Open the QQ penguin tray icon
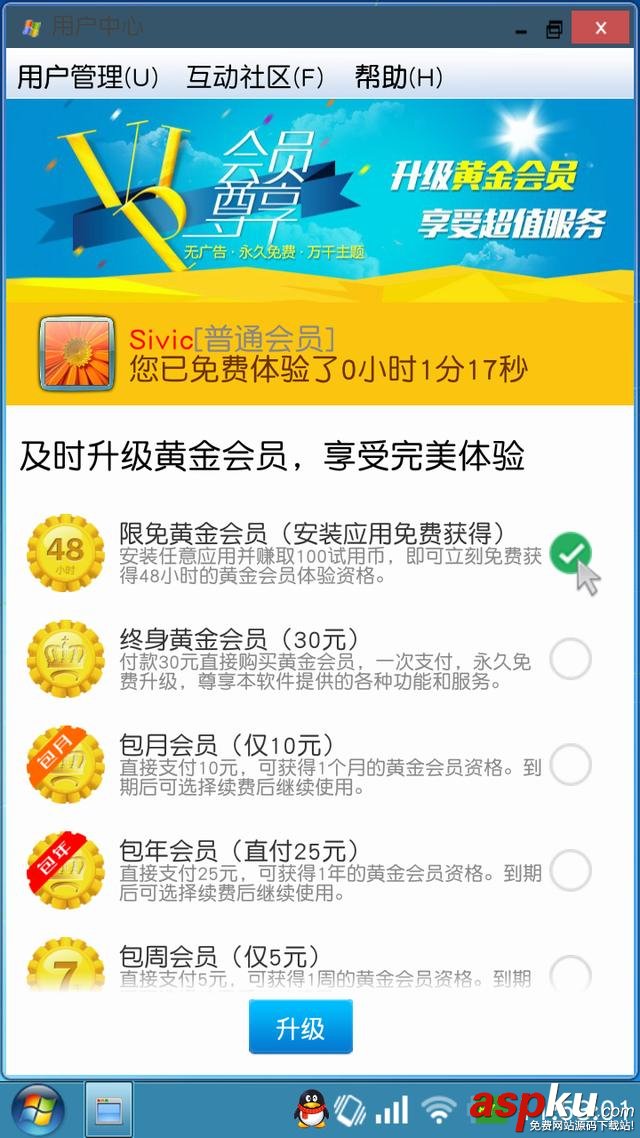The image size is (640, 1138). pos(311,1109)
